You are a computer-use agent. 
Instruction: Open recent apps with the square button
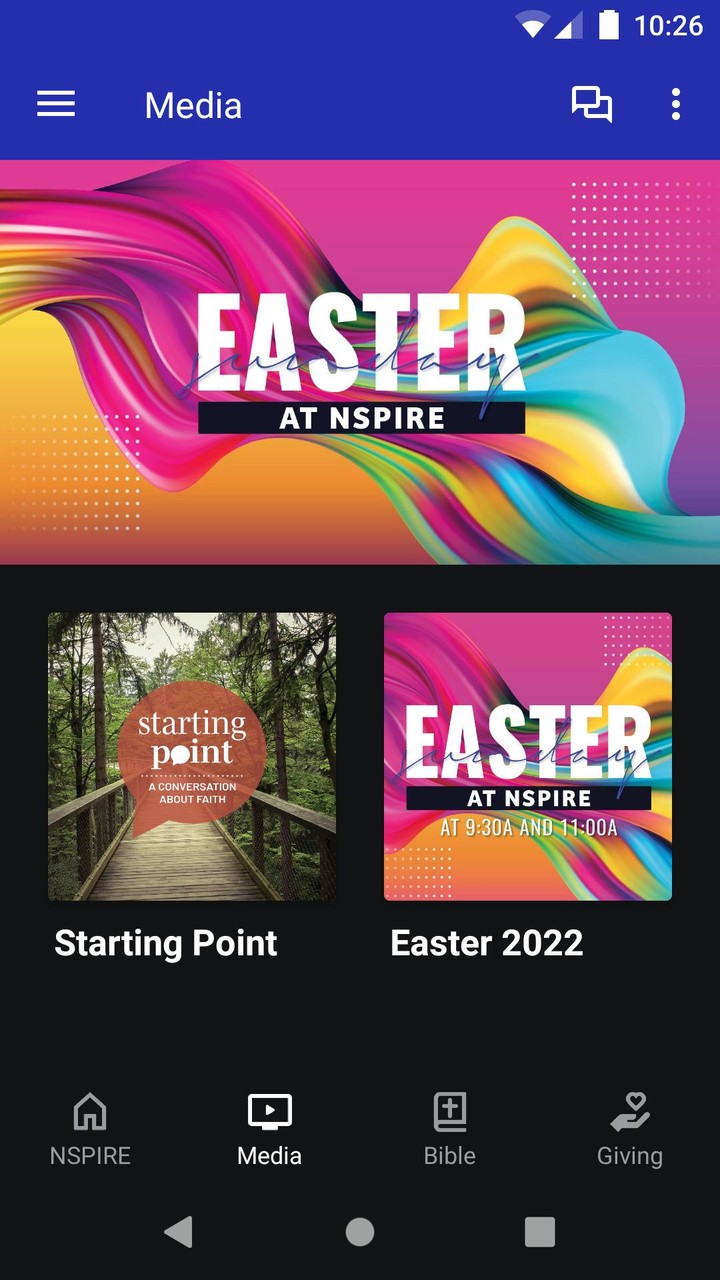(x=540, y=1232)
